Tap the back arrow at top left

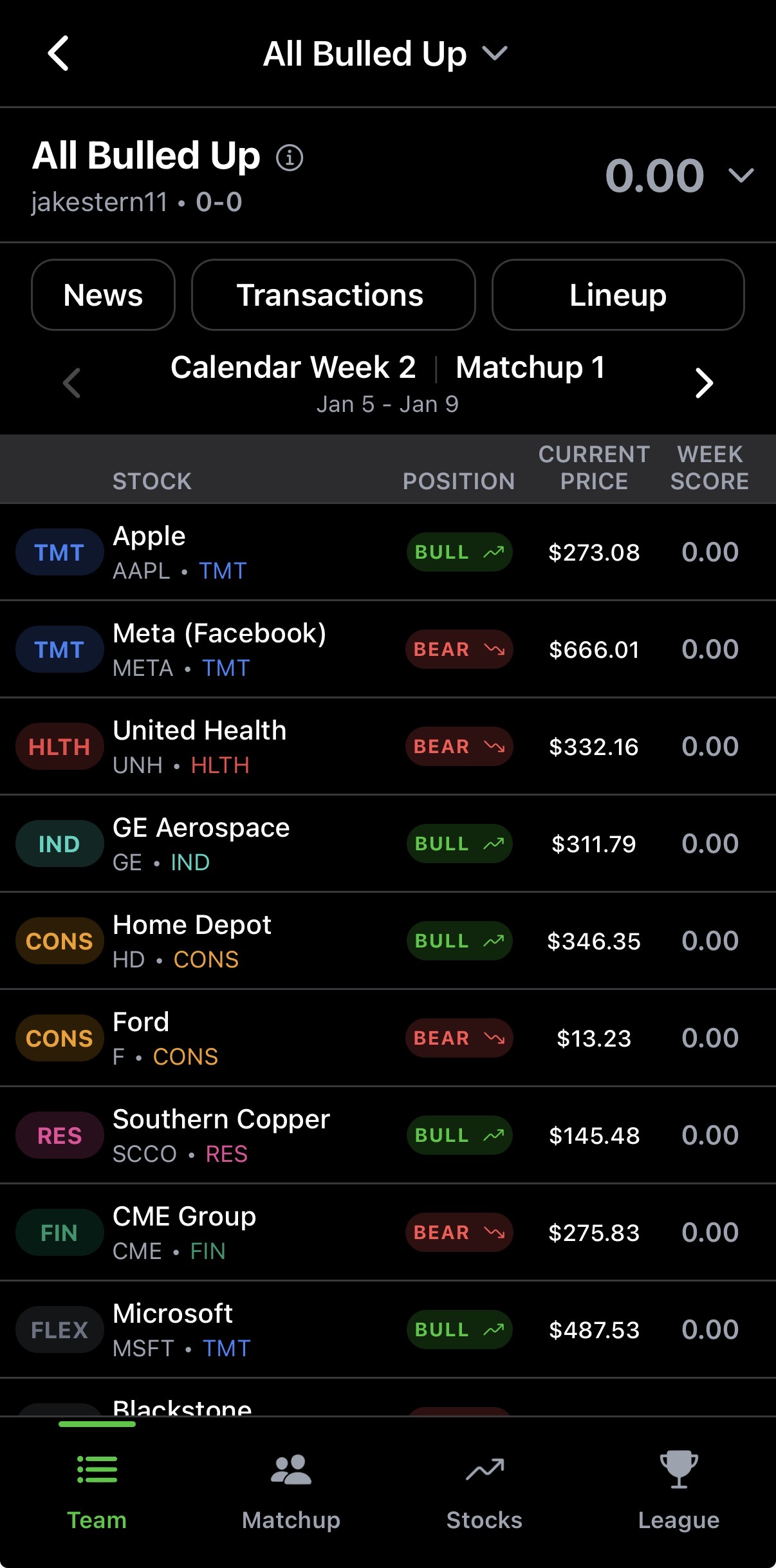(59, 53)
